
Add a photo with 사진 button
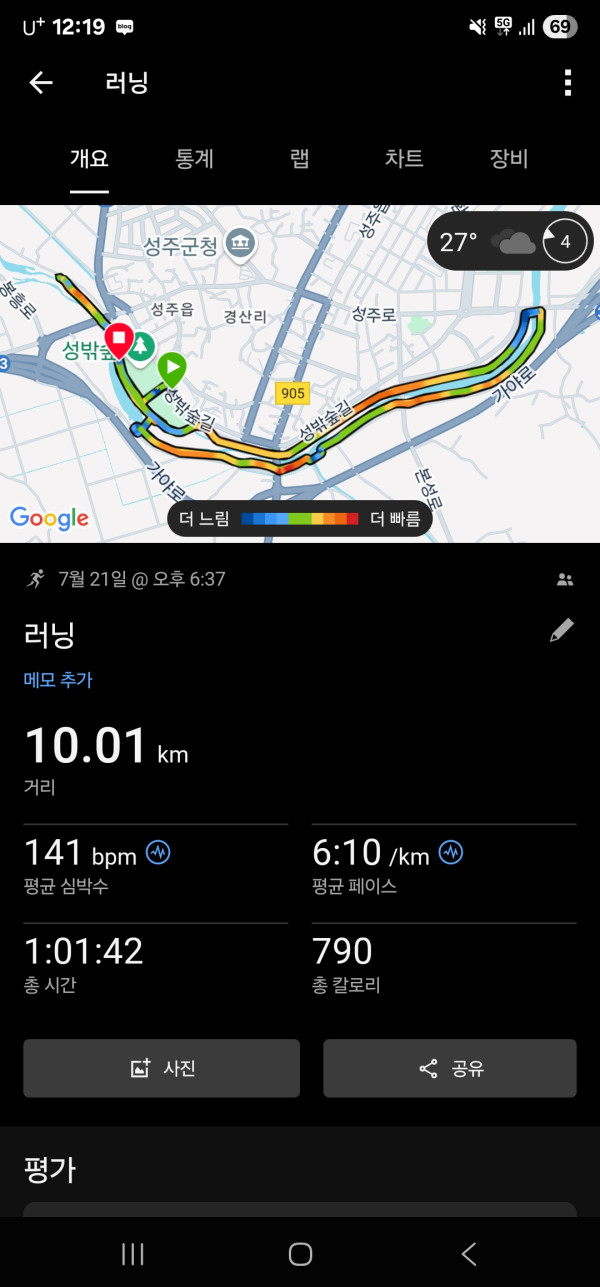click(x=162, y=1068)
